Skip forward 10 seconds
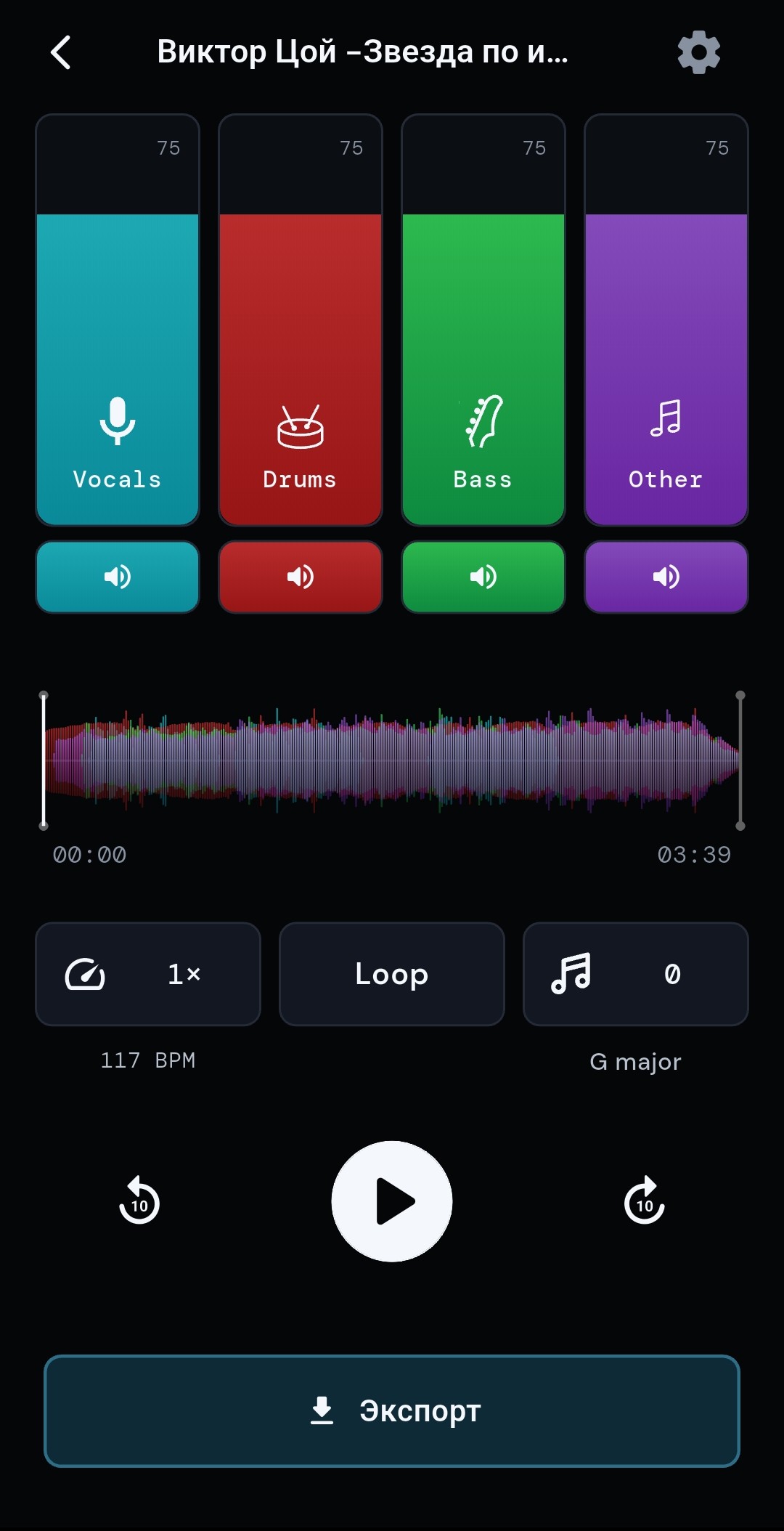The width and height of the screenshot is (784, 1531). [645, 1201]
